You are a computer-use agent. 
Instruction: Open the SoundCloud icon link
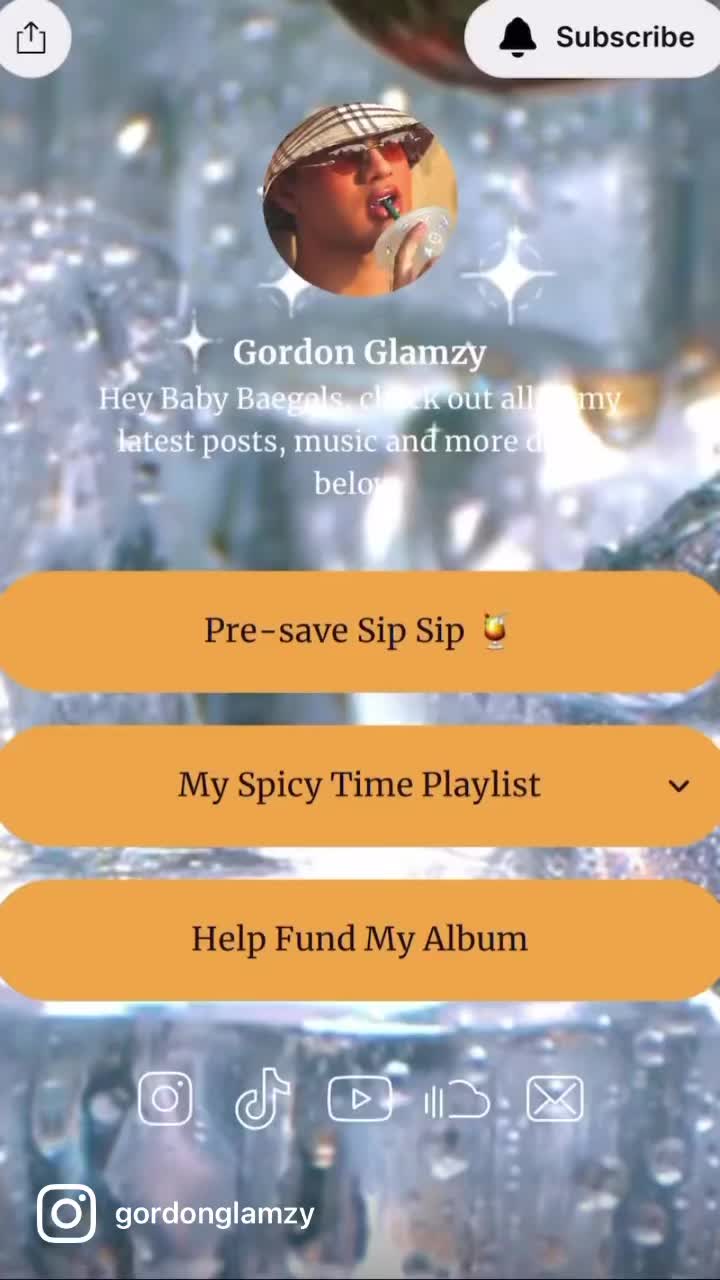click(457, 1101)
